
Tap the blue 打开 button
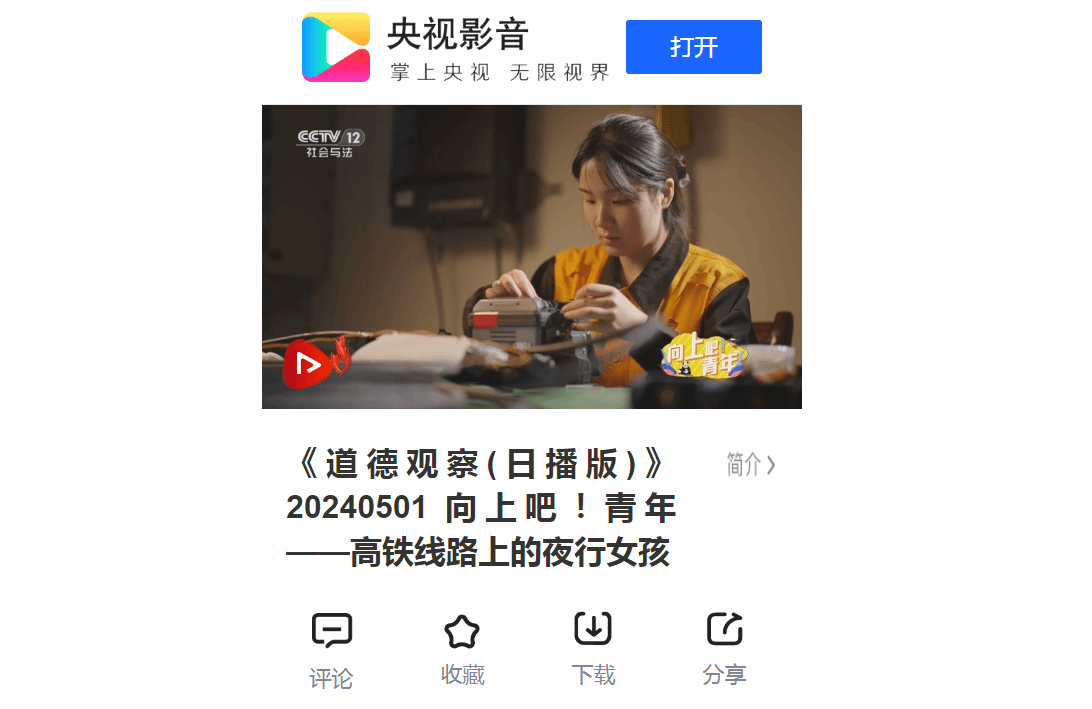(x=693, y=47)
